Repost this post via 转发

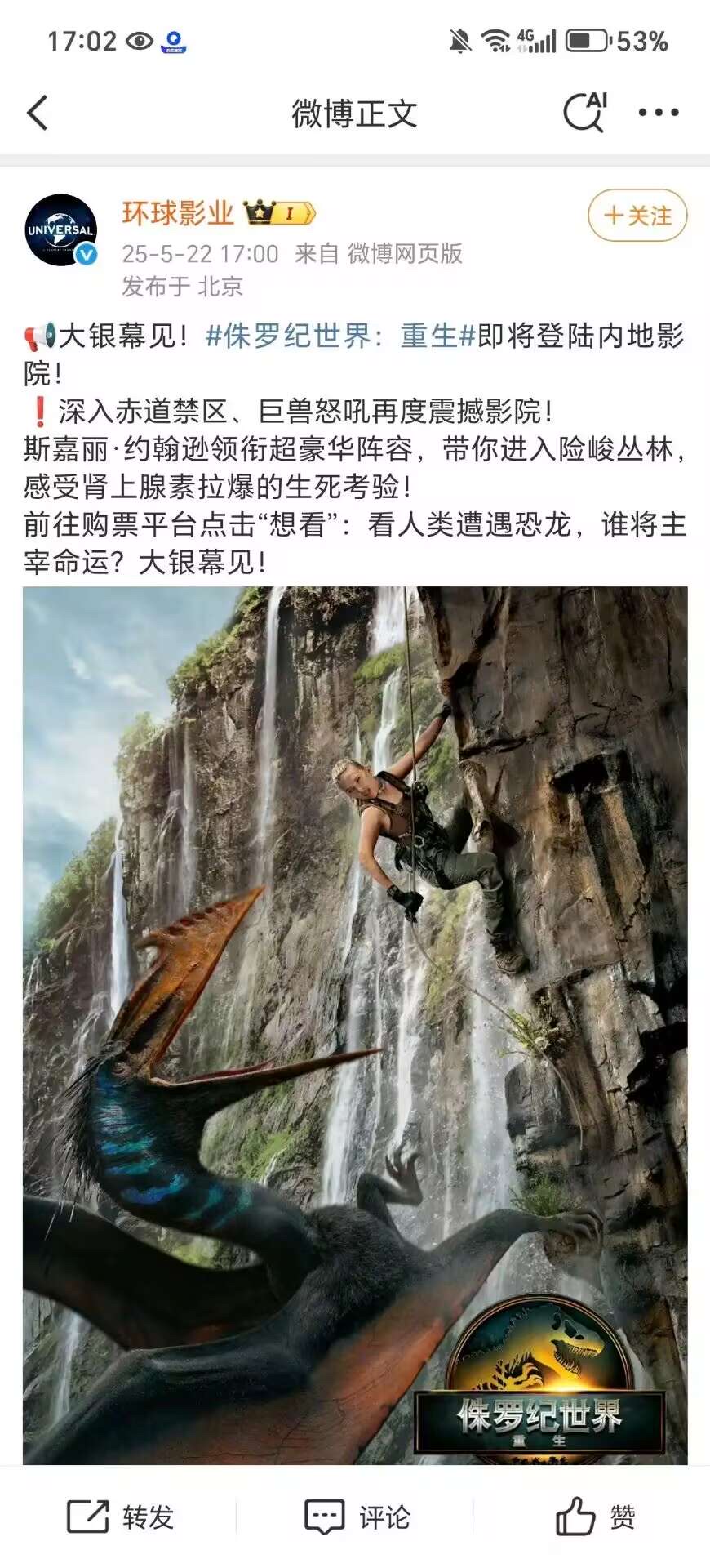click(121, 1517)
